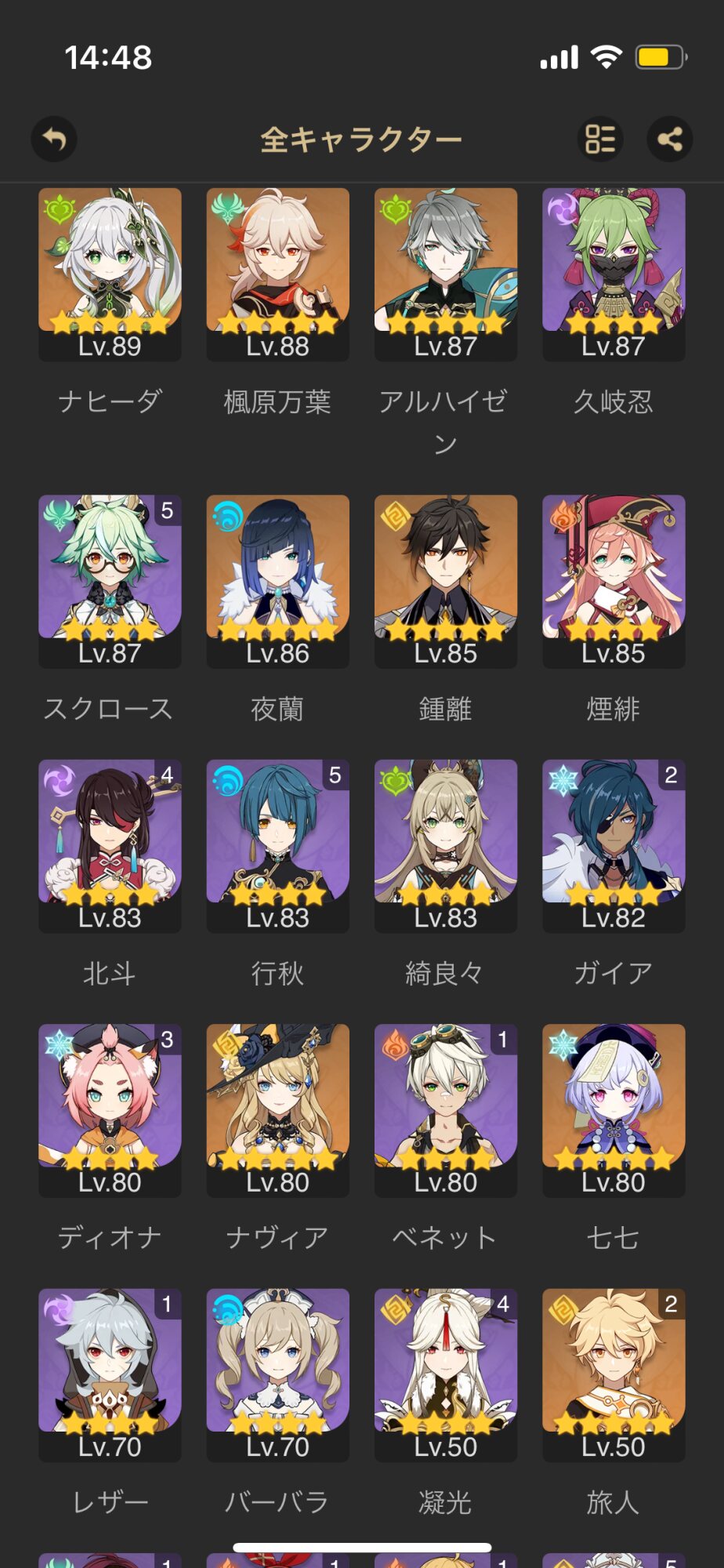Viewport: 724px width, 1568px height.
Task: Switch to the list view layout
Action: pos(600,140)
